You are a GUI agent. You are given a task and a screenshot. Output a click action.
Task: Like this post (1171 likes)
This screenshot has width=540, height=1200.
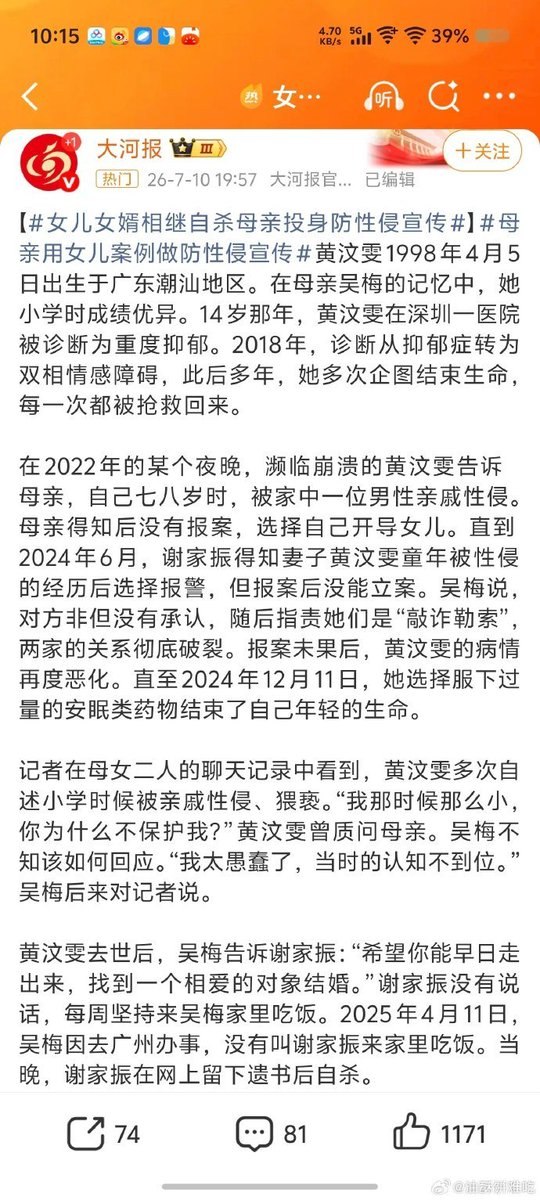click(x=439, y=1134)
